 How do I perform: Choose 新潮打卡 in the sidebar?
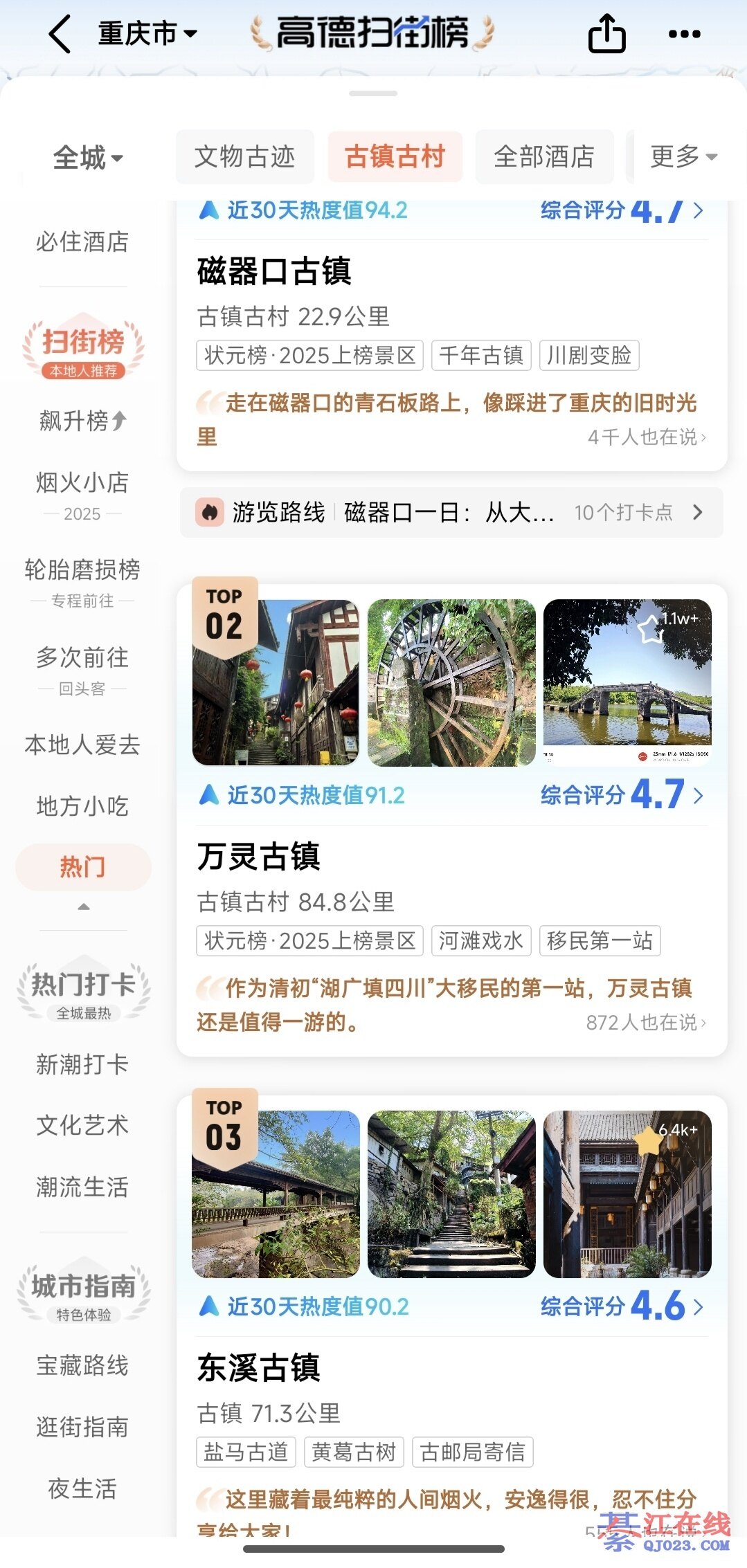point(82,1064)
